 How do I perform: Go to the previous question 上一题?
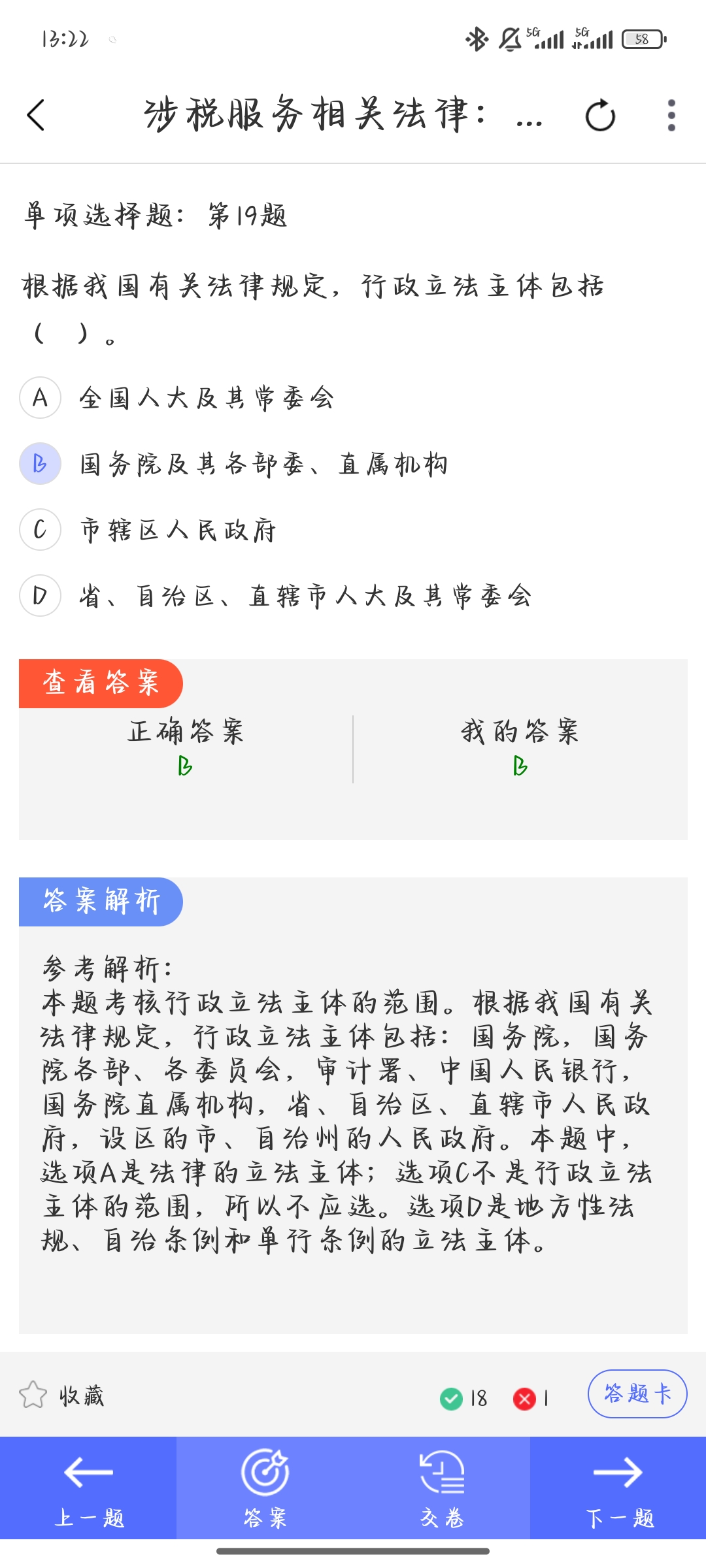coord(88,1488)
